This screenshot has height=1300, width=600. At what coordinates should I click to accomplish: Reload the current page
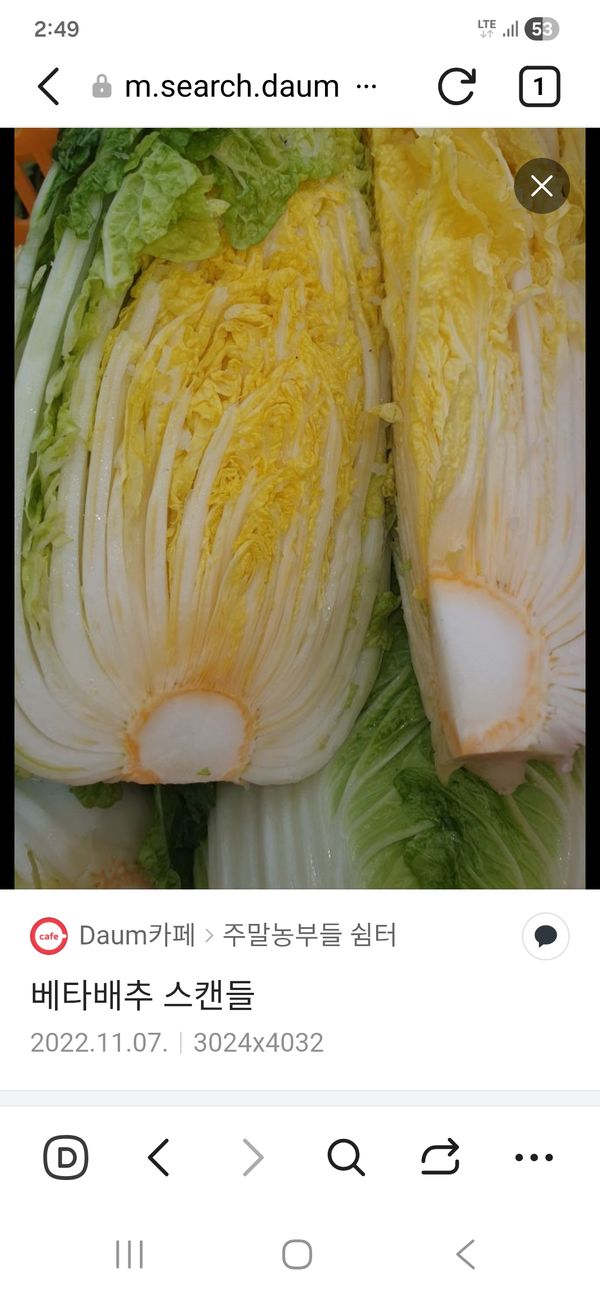pos(456,87)
